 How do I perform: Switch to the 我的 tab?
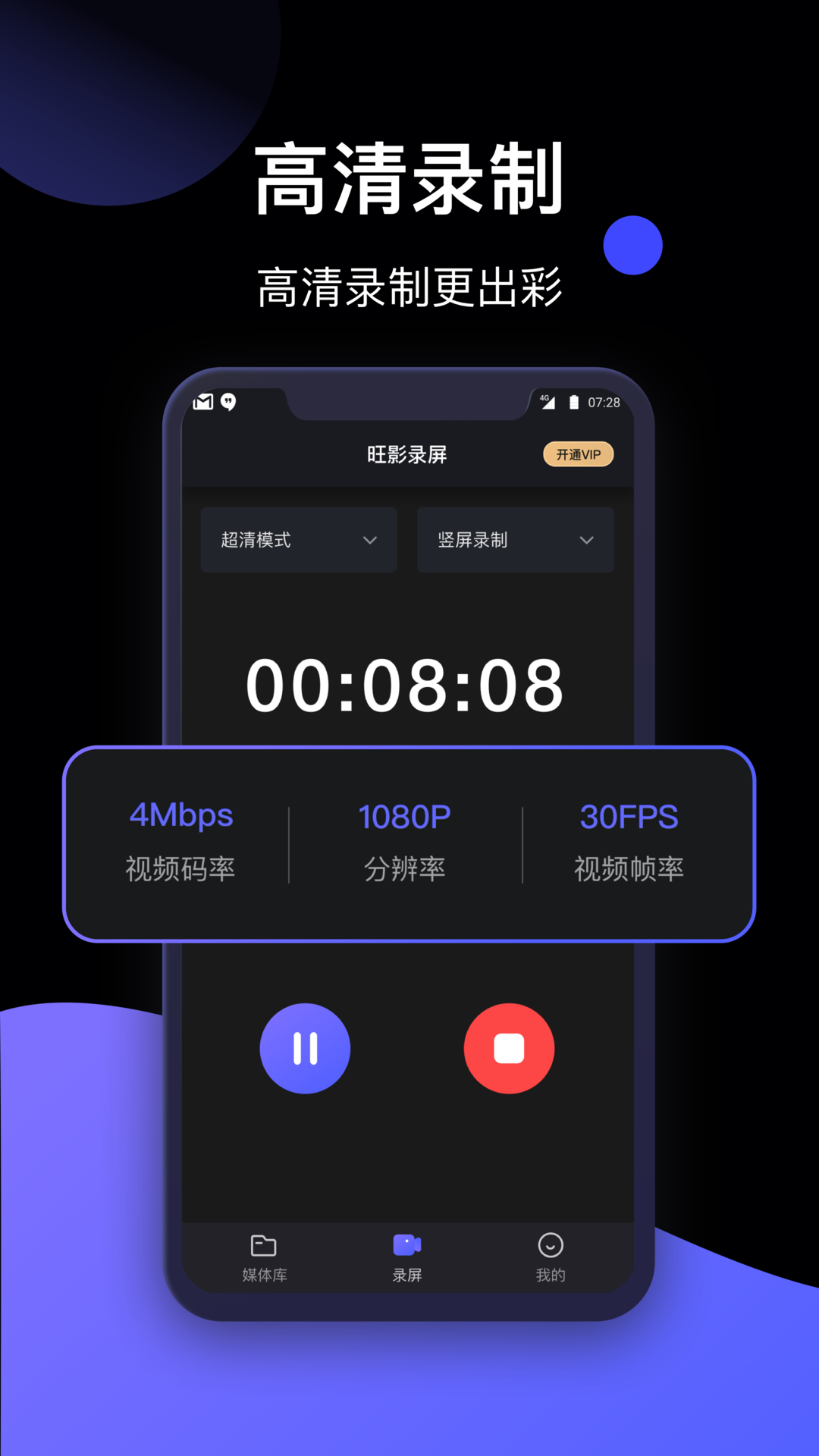(x=550, y=1259)
